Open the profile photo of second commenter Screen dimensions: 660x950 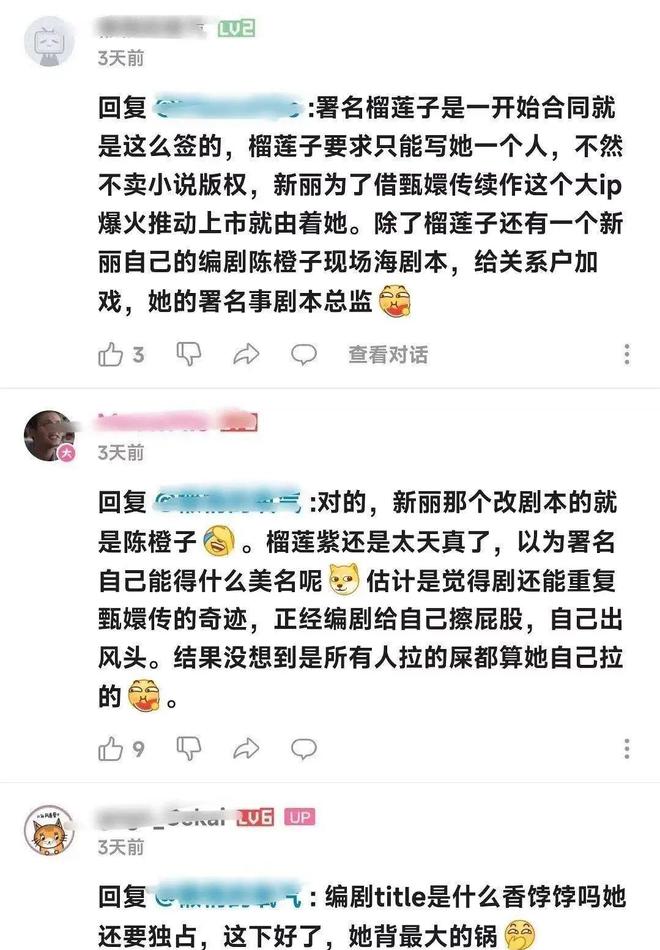click(x=47, y=435)
